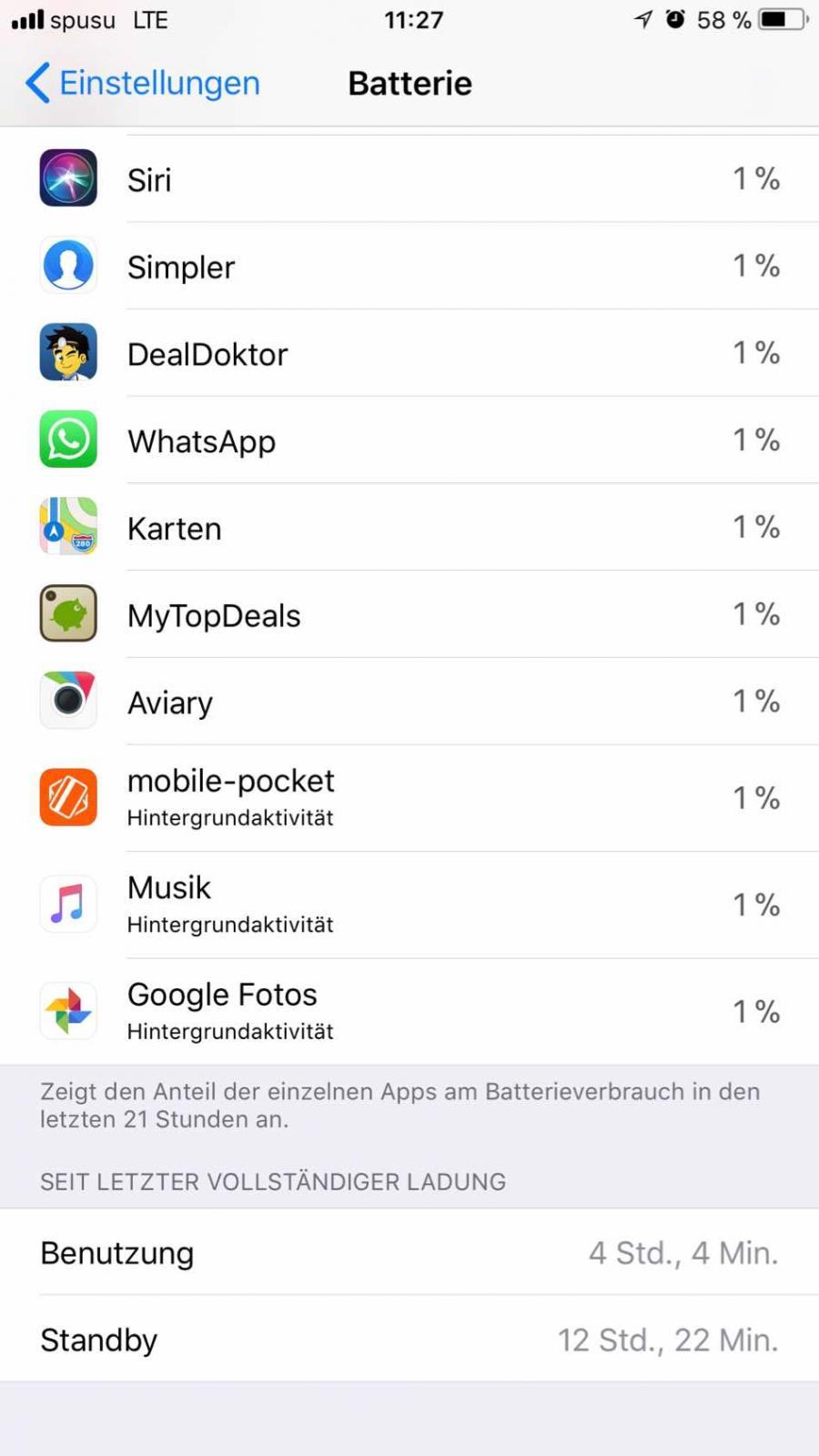Tap the Siri battery usage row
The height and width of the screenshot is (1456, 819).
(x=409, y=179)
